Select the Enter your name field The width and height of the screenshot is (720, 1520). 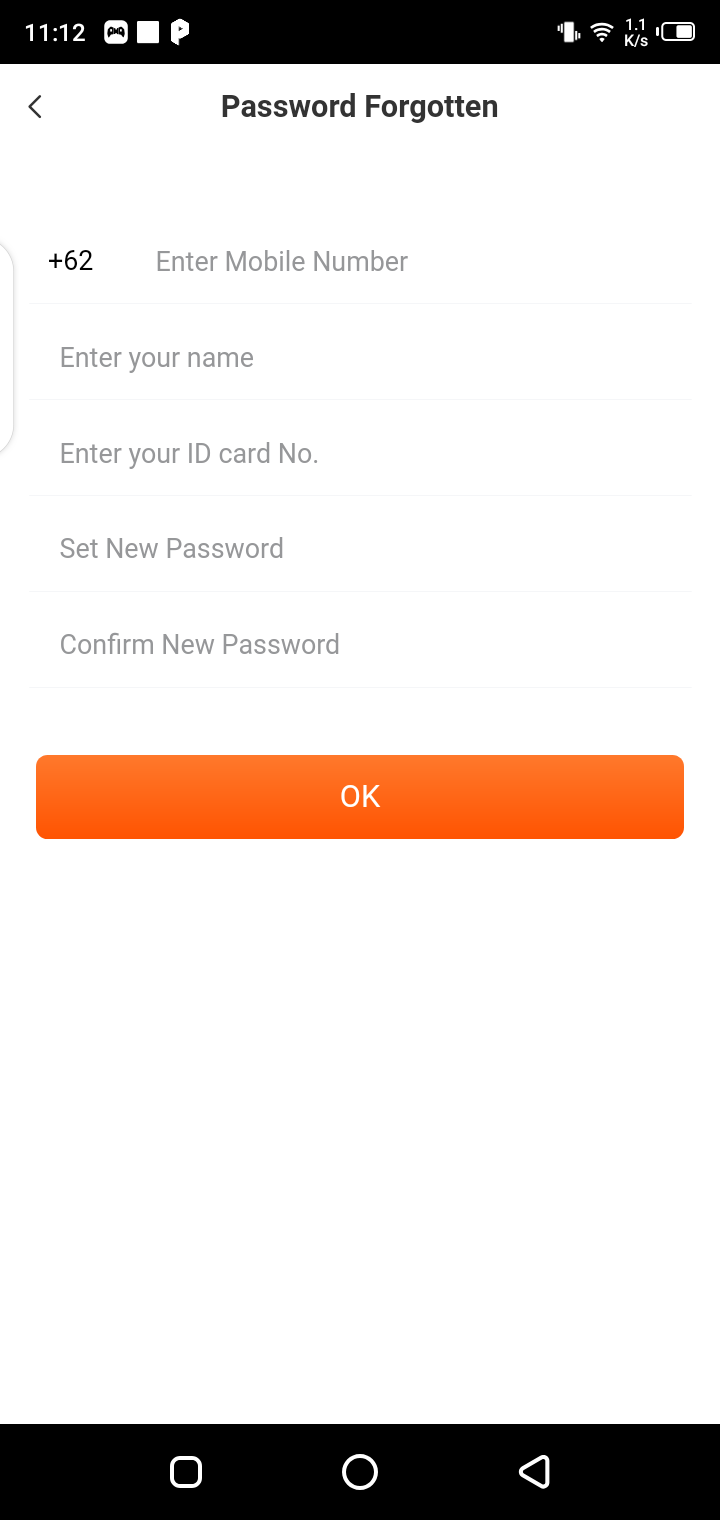[x=360, y=358]
